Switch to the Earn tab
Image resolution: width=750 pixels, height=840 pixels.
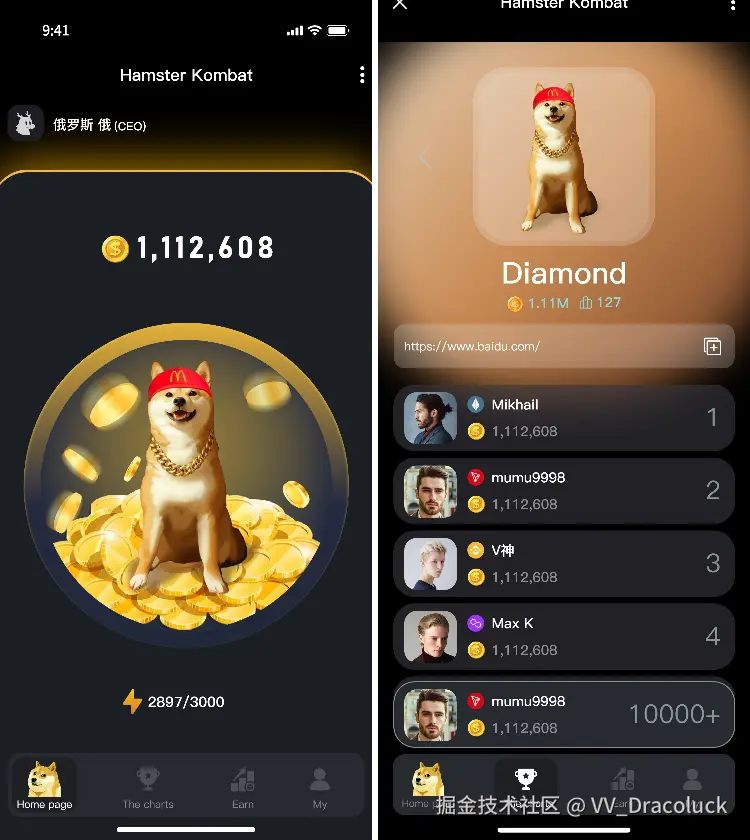(x=243, y=785)
